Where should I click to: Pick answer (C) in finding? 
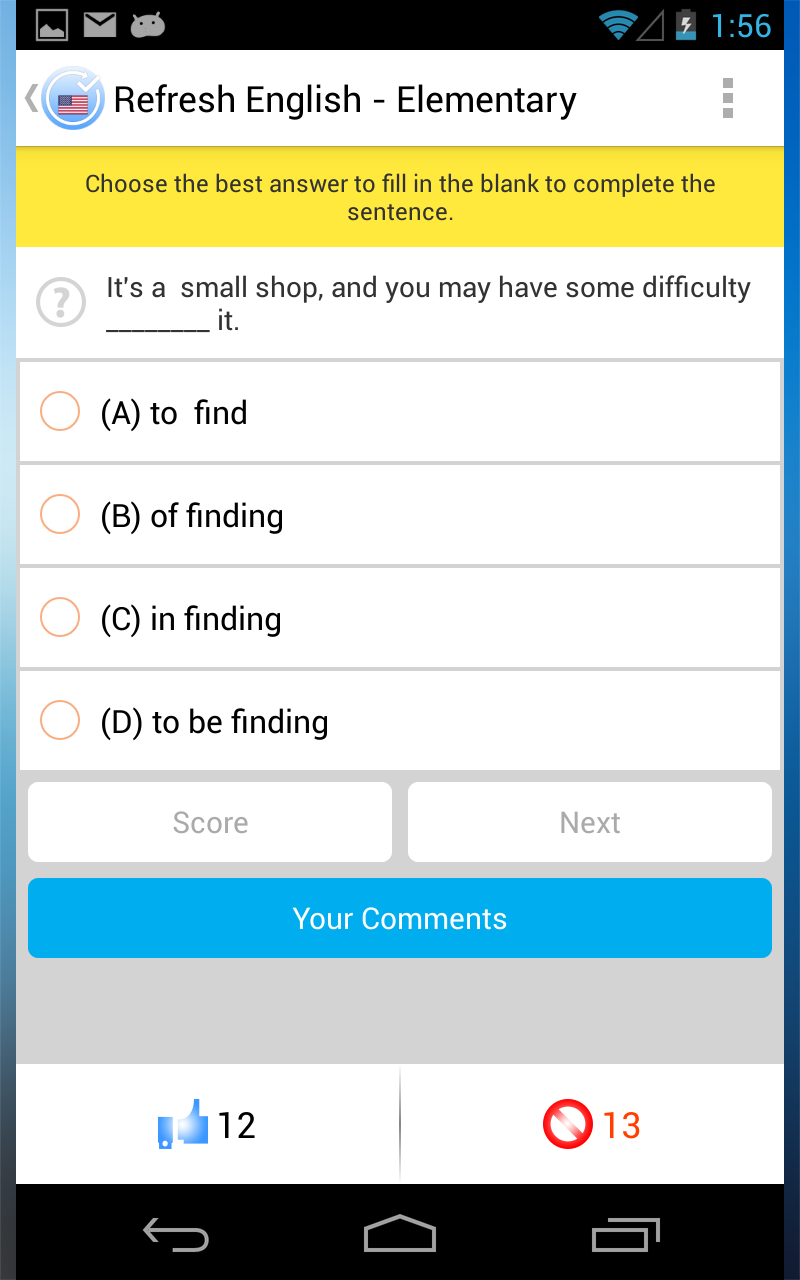tap(400, 618)
